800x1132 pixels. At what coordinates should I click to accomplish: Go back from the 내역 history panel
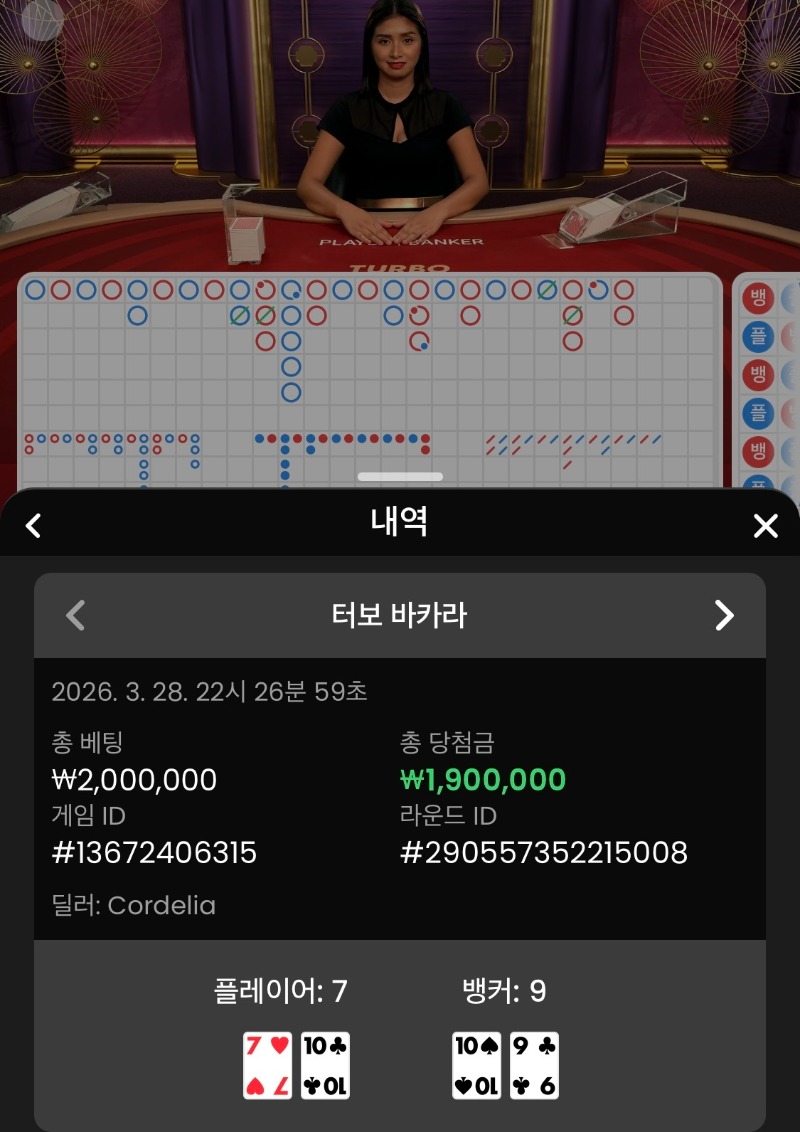pos(34,525)
